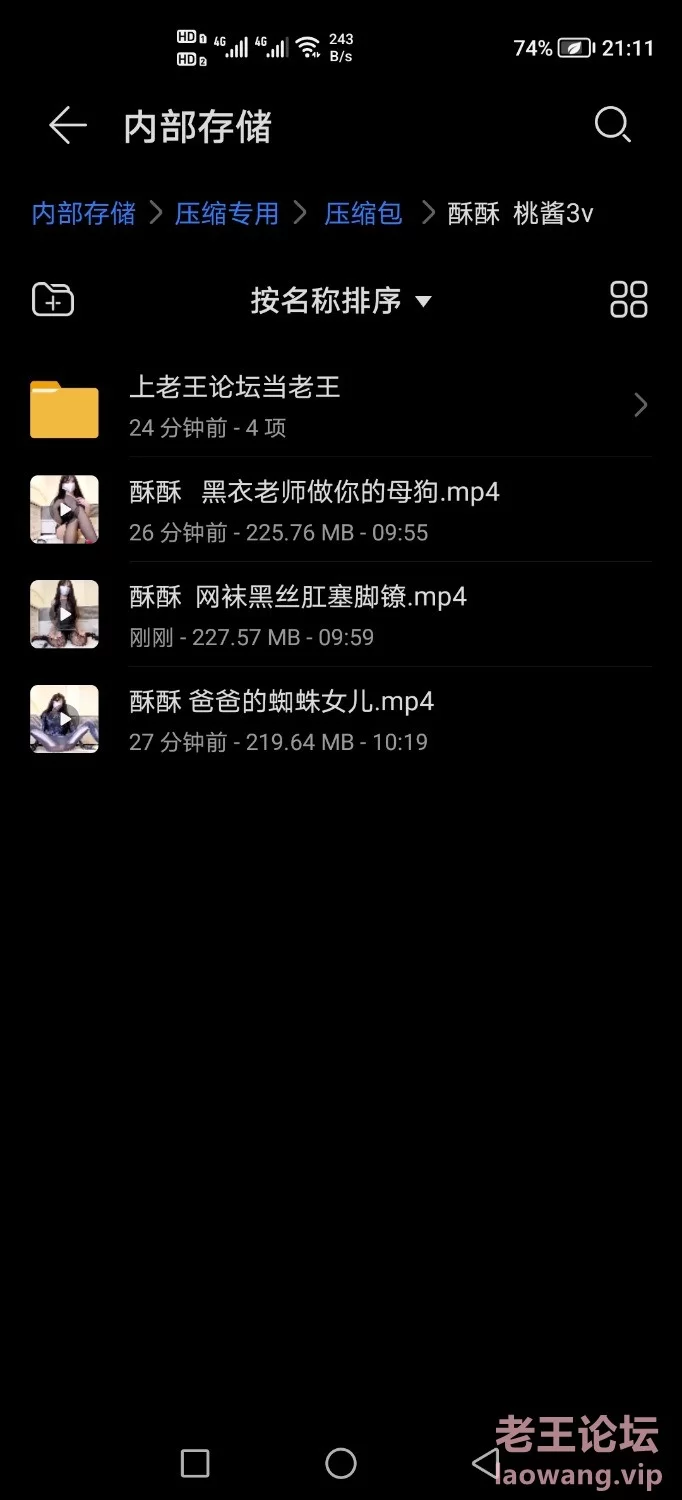Open the 227.57 MB video file

(340, 615)
